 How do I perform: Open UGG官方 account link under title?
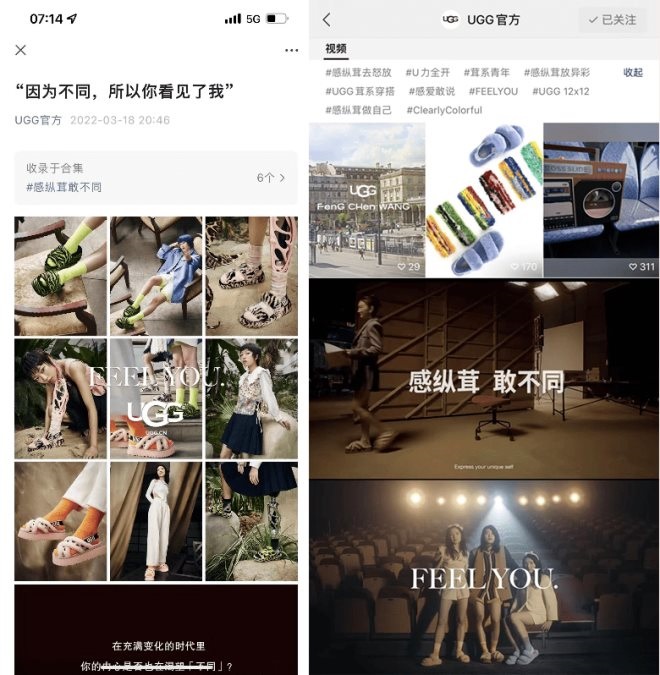point(38,120)
